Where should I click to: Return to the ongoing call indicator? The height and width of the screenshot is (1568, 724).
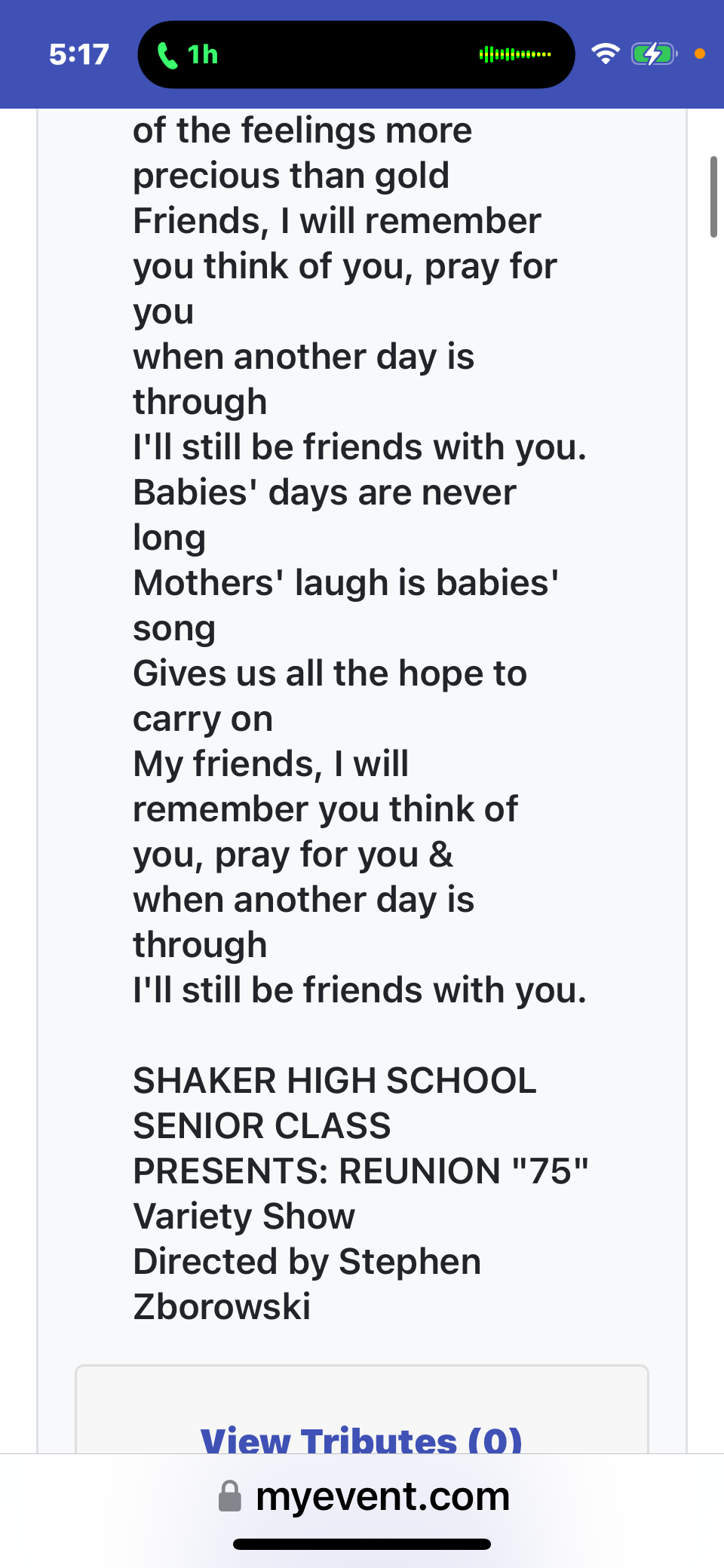pyautogui.click(x=188, y=54)
